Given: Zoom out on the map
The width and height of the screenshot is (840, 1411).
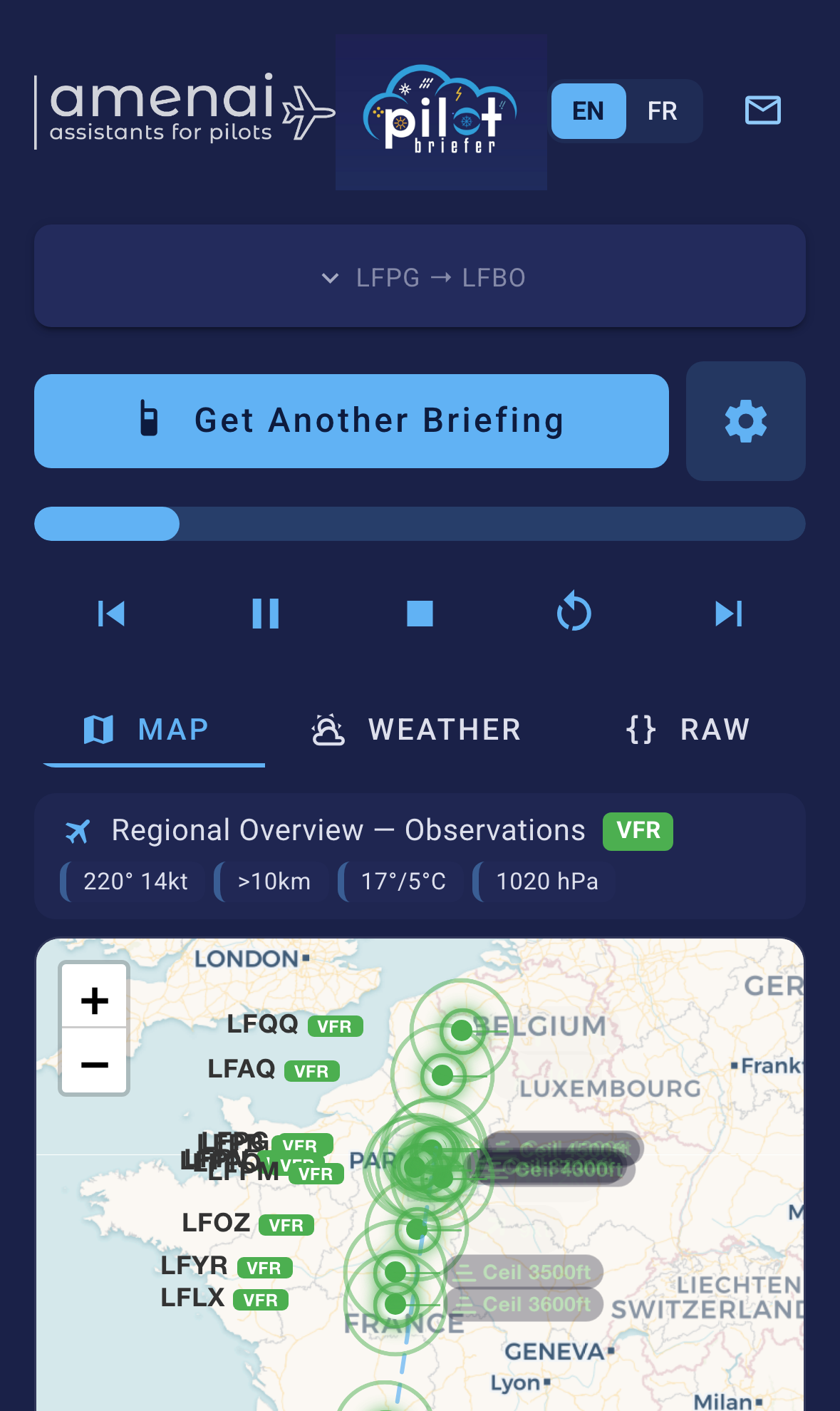Looking at the screenshot, I should pos(94,1065).
